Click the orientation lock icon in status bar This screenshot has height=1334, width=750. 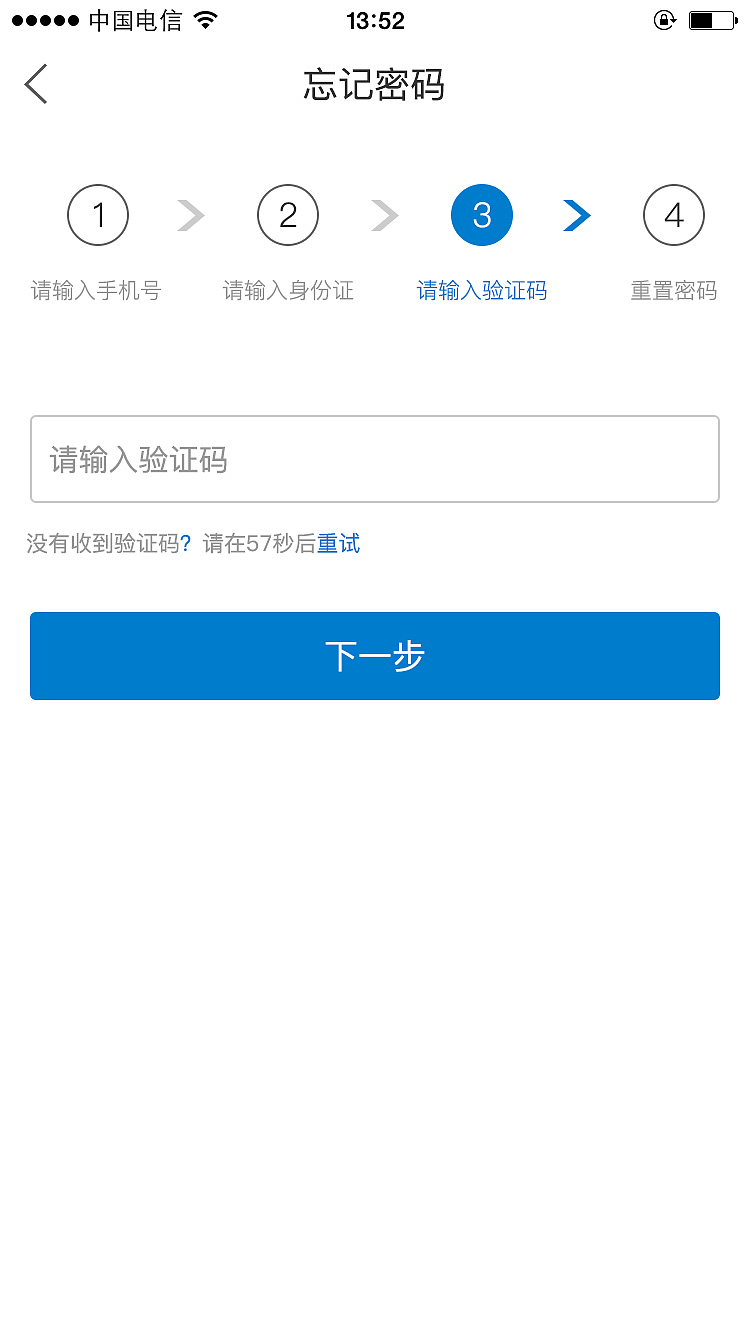click(664, 20)
